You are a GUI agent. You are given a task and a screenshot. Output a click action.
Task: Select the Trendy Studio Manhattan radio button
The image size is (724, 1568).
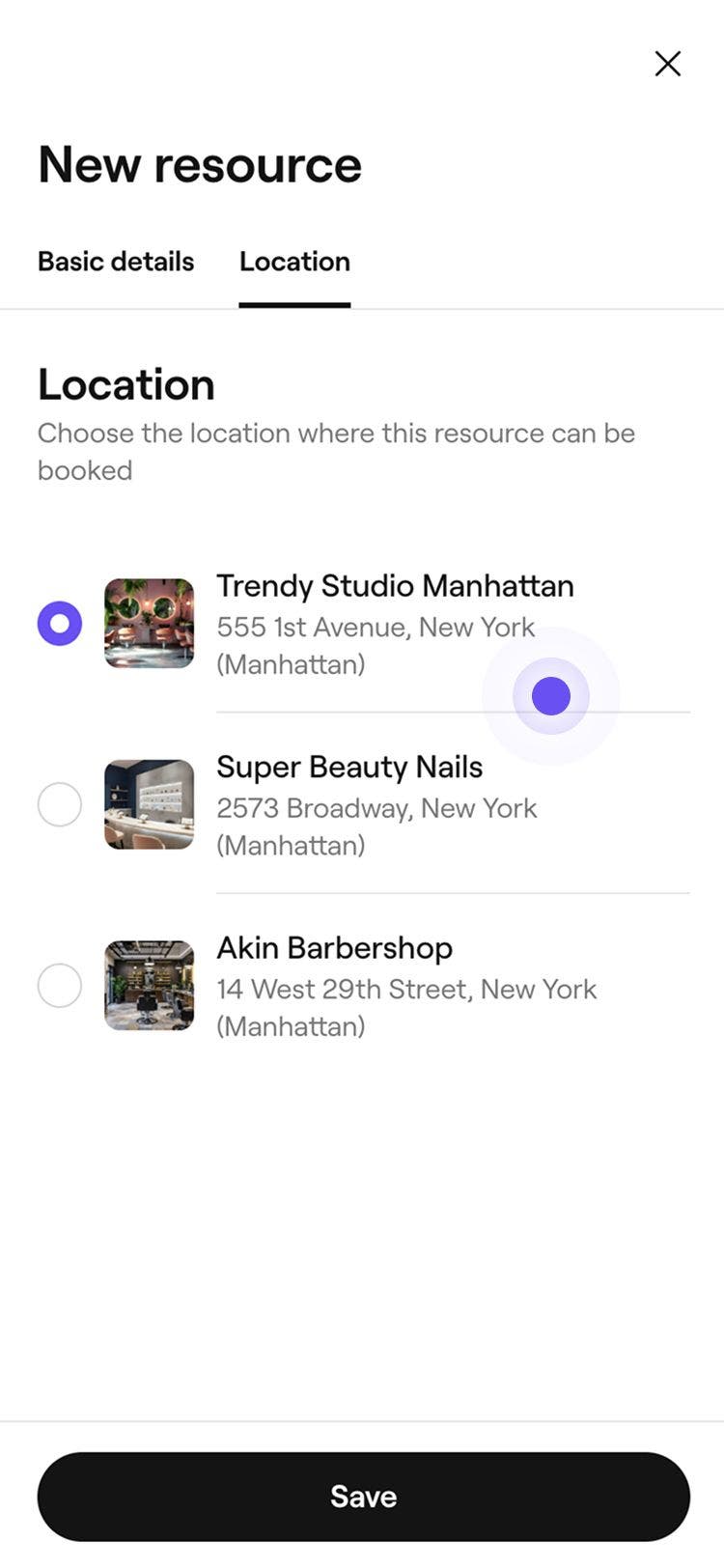click(59, 623)
